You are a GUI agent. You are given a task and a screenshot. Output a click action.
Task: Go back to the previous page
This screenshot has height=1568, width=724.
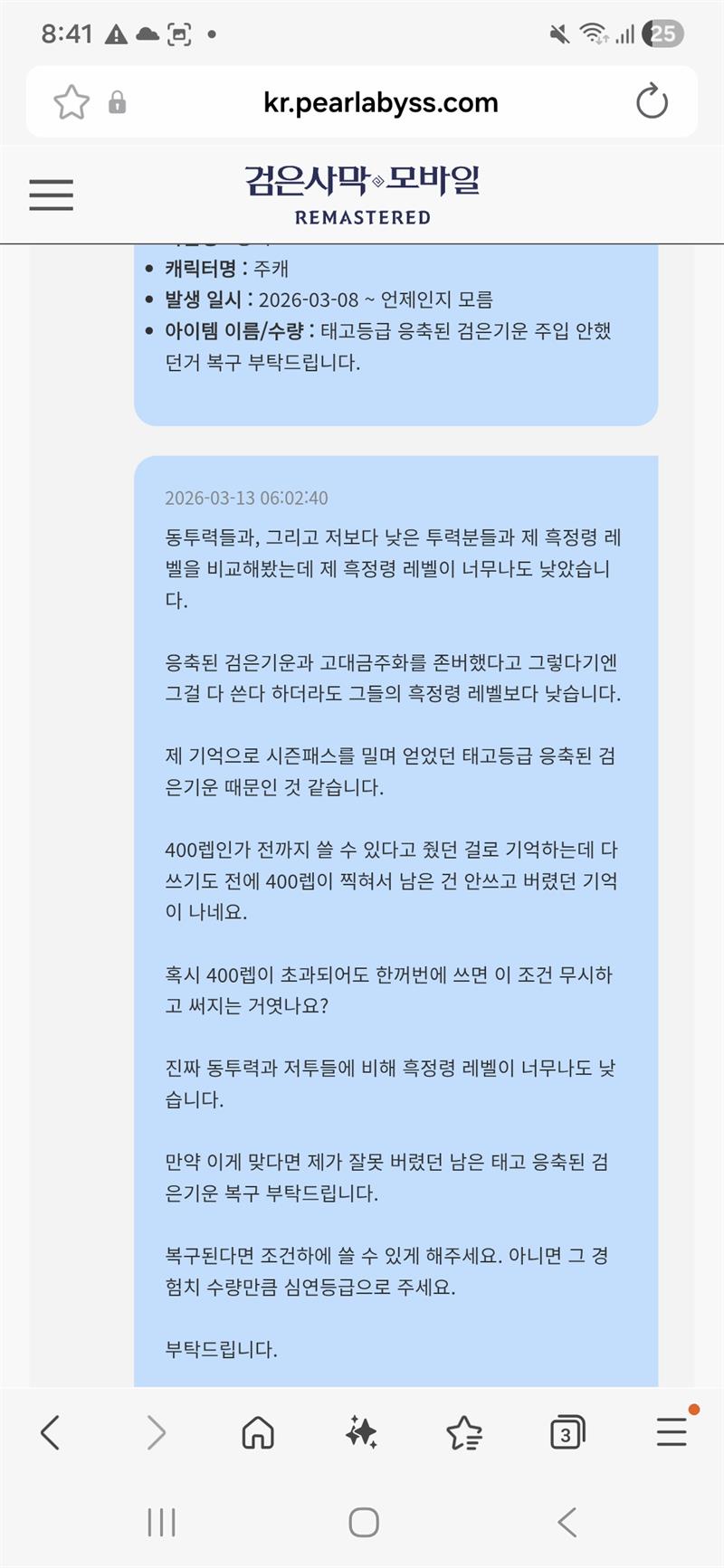[51, 1432]
